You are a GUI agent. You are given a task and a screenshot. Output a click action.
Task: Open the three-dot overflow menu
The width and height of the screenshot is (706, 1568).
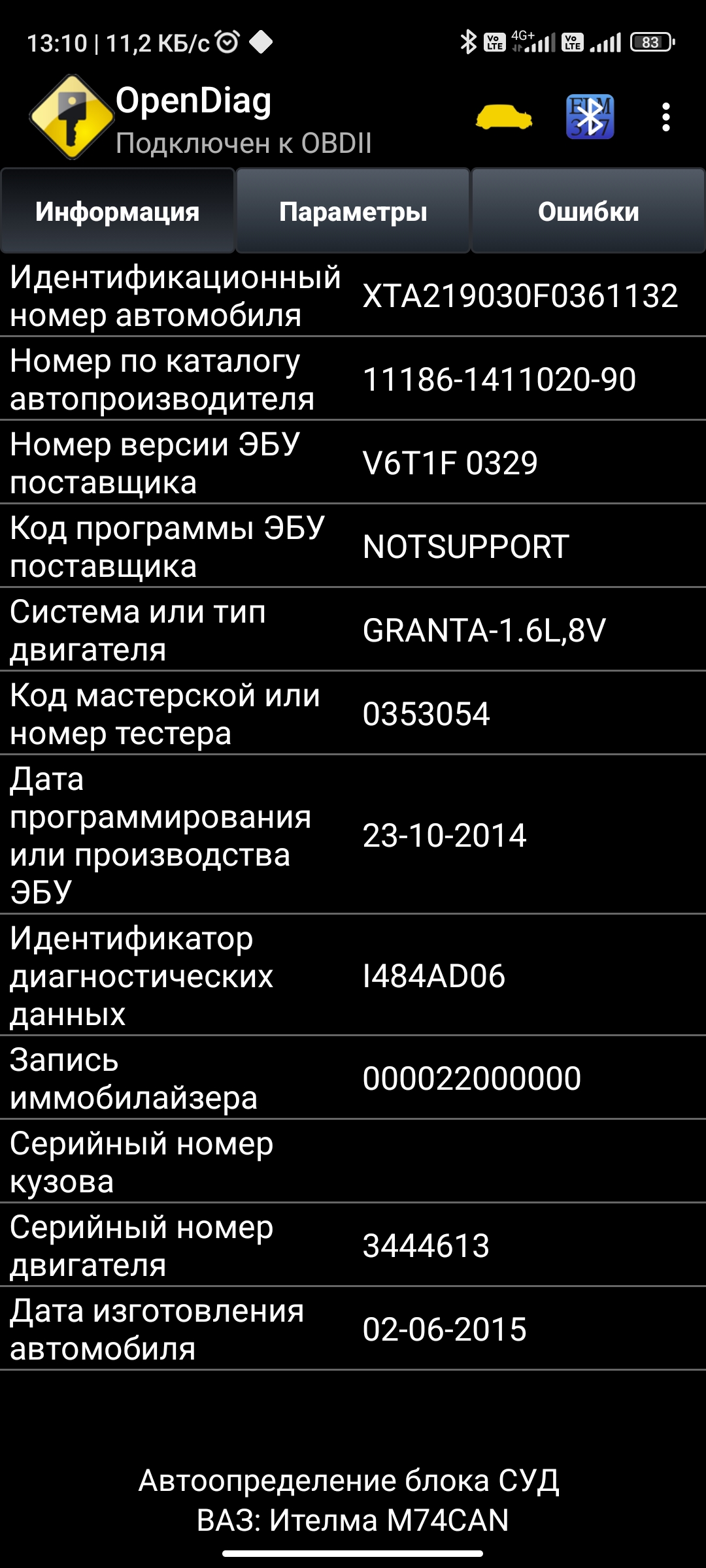pos(665,118)
